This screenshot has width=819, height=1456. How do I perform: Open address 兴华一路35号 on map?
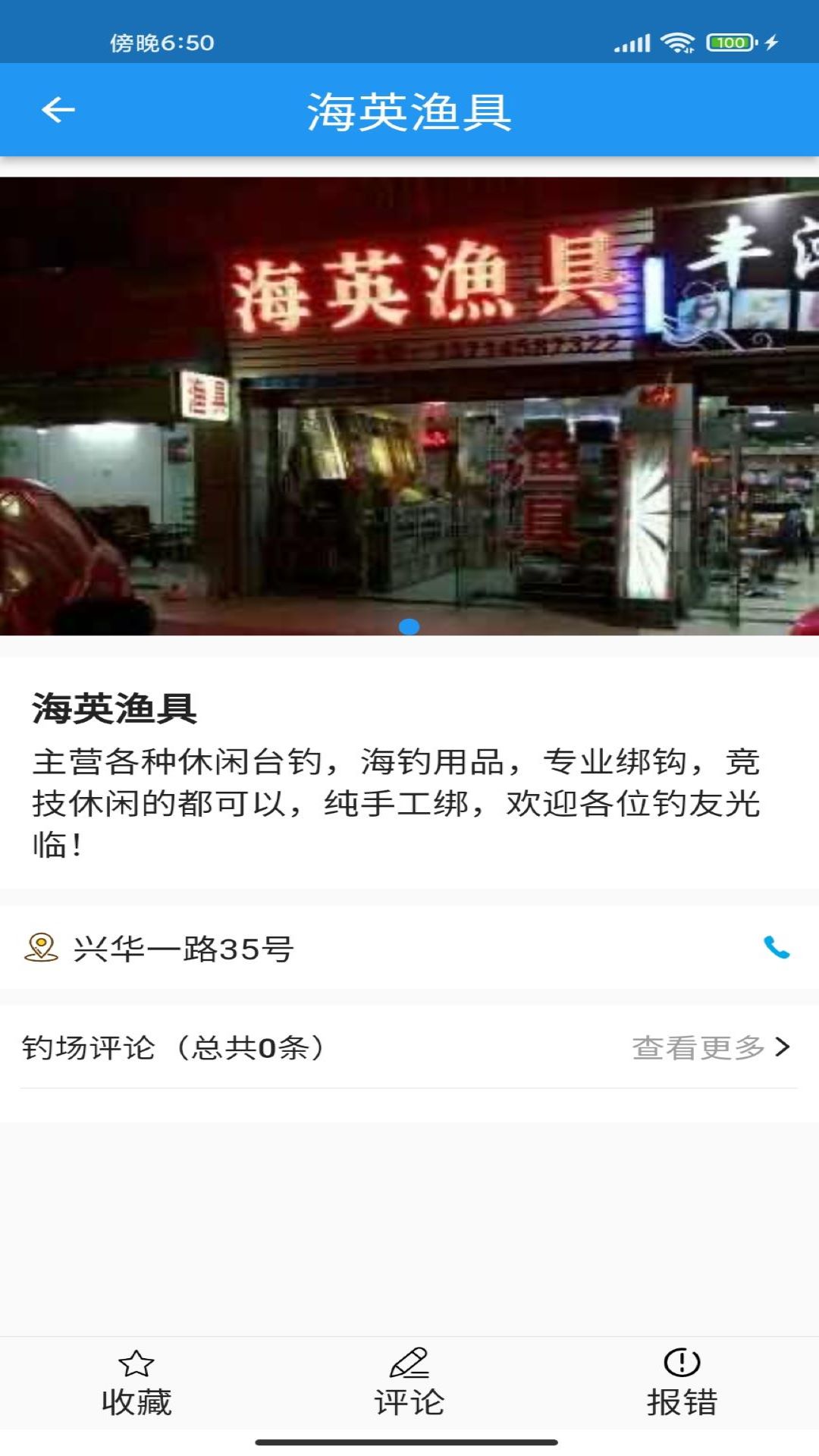pos(182,949)
